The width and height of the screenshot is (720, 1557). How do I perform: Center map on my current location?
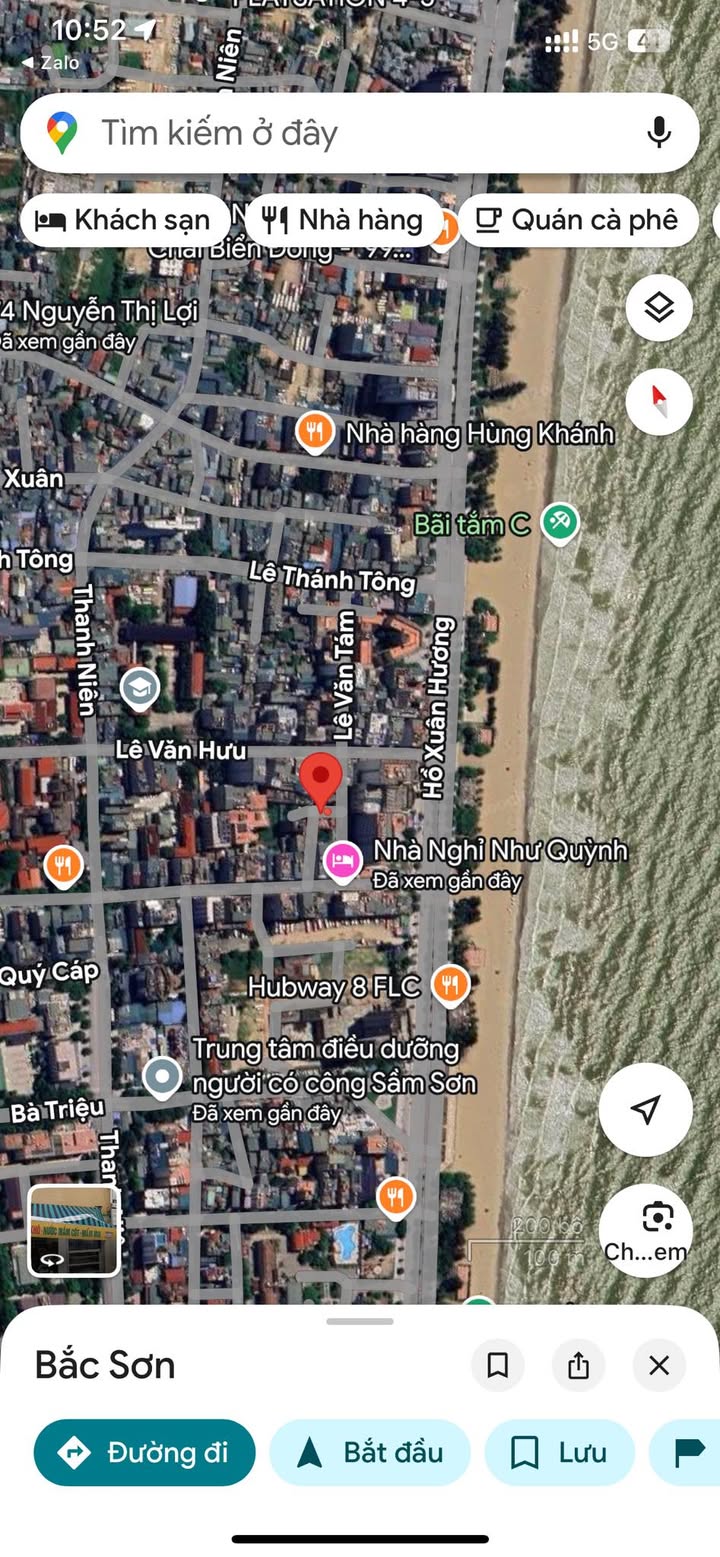click(x=645, y=1109)
